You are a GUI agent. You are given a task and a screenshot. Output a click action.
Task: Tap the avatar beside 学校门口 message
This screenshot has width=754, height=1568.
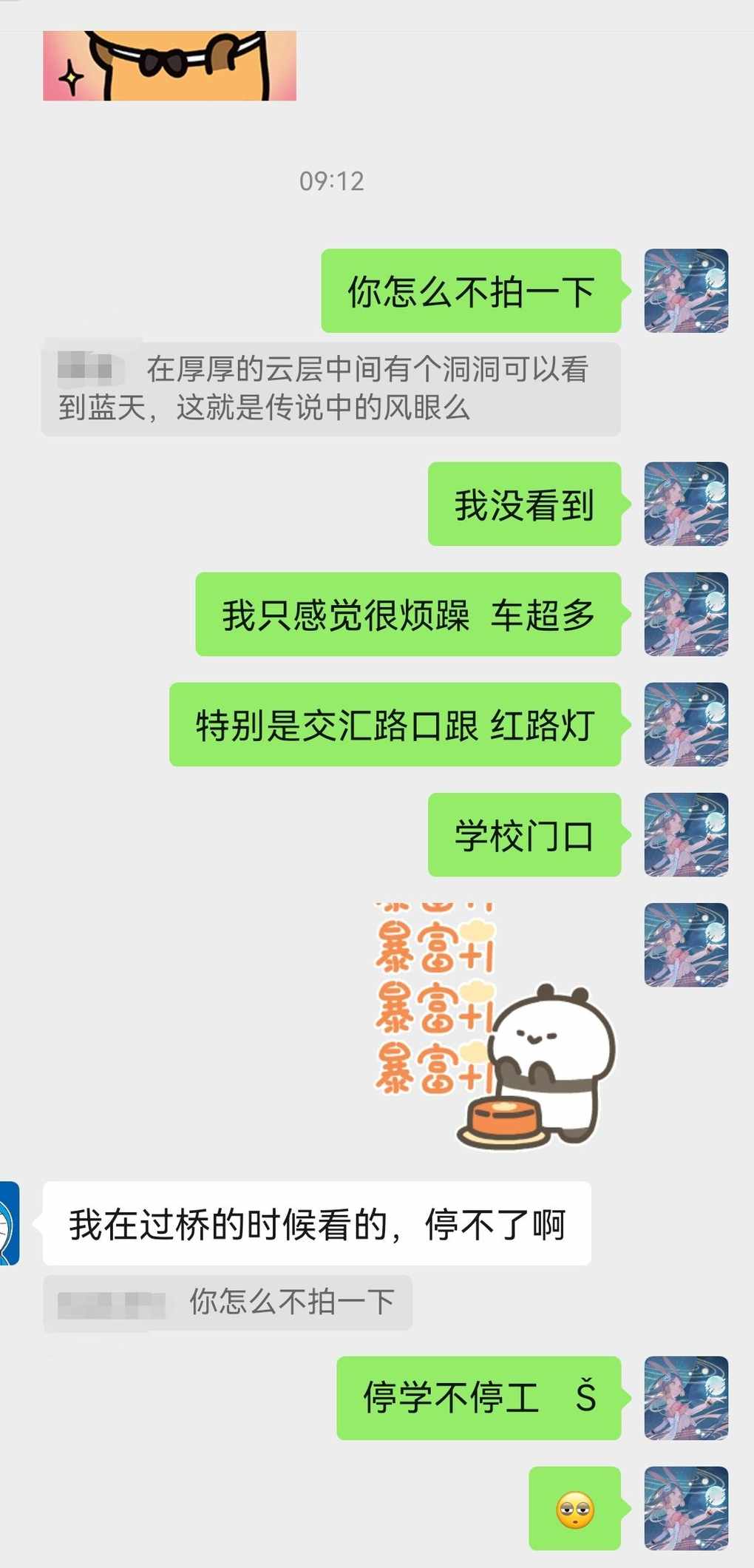coord(686,834)
